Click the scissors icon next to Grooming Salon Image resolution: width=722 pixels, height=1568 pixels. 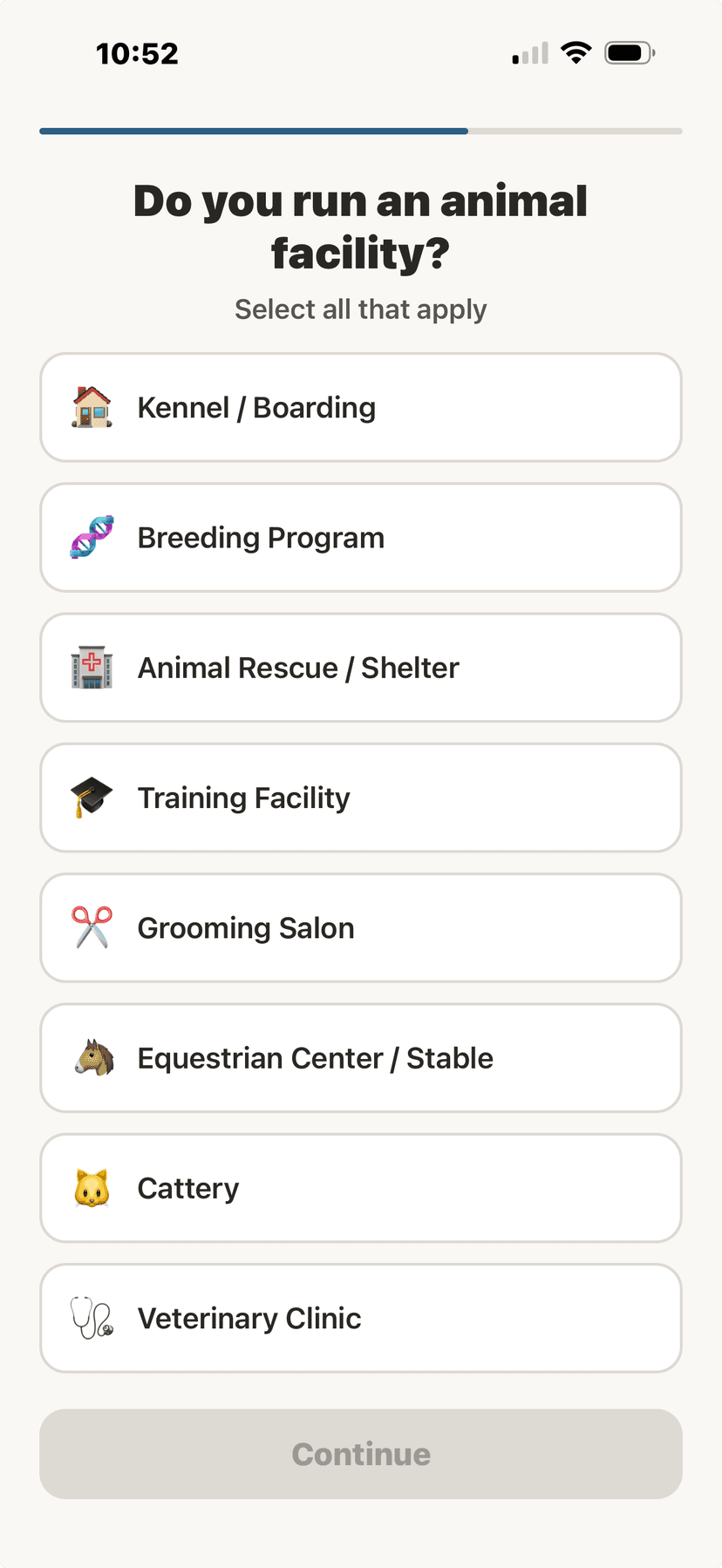point(90,927)
